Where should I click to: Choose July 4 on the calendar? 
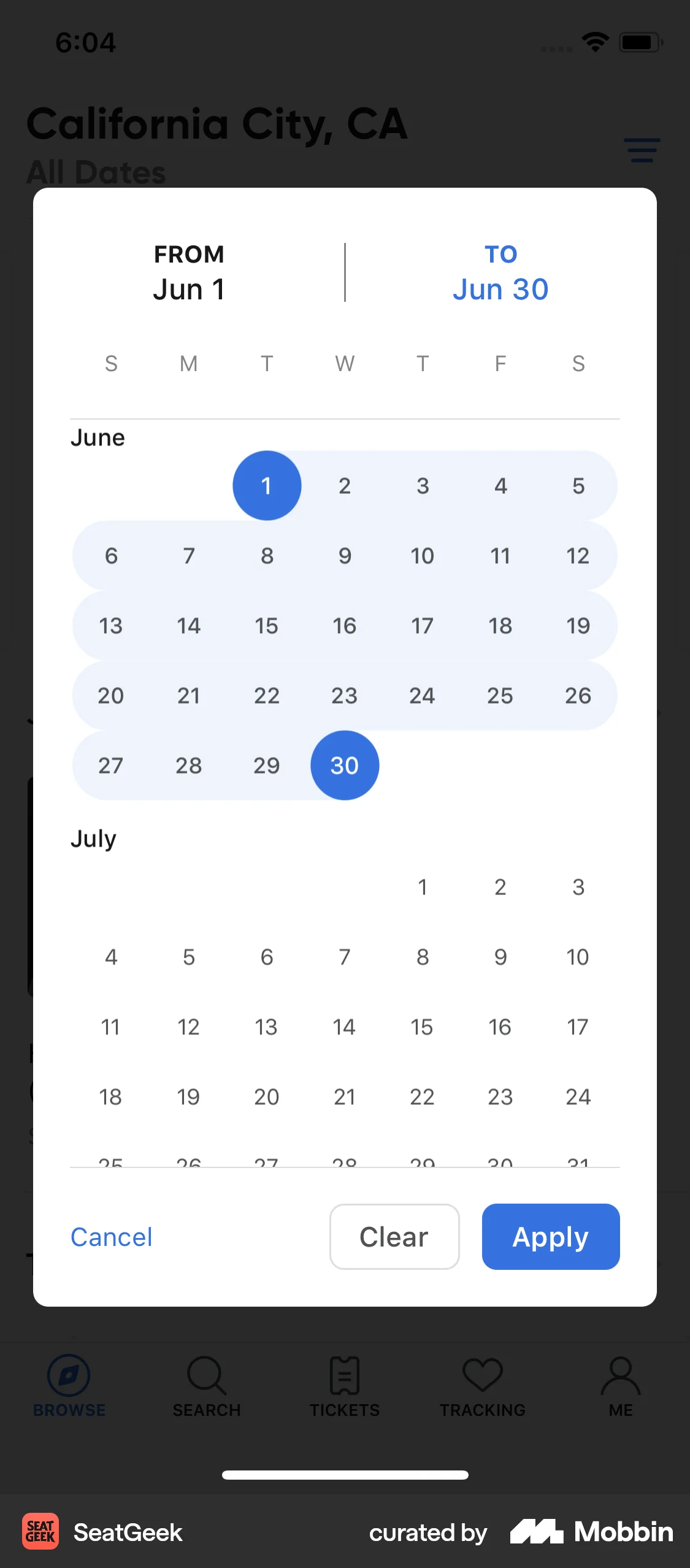point(111,957)
